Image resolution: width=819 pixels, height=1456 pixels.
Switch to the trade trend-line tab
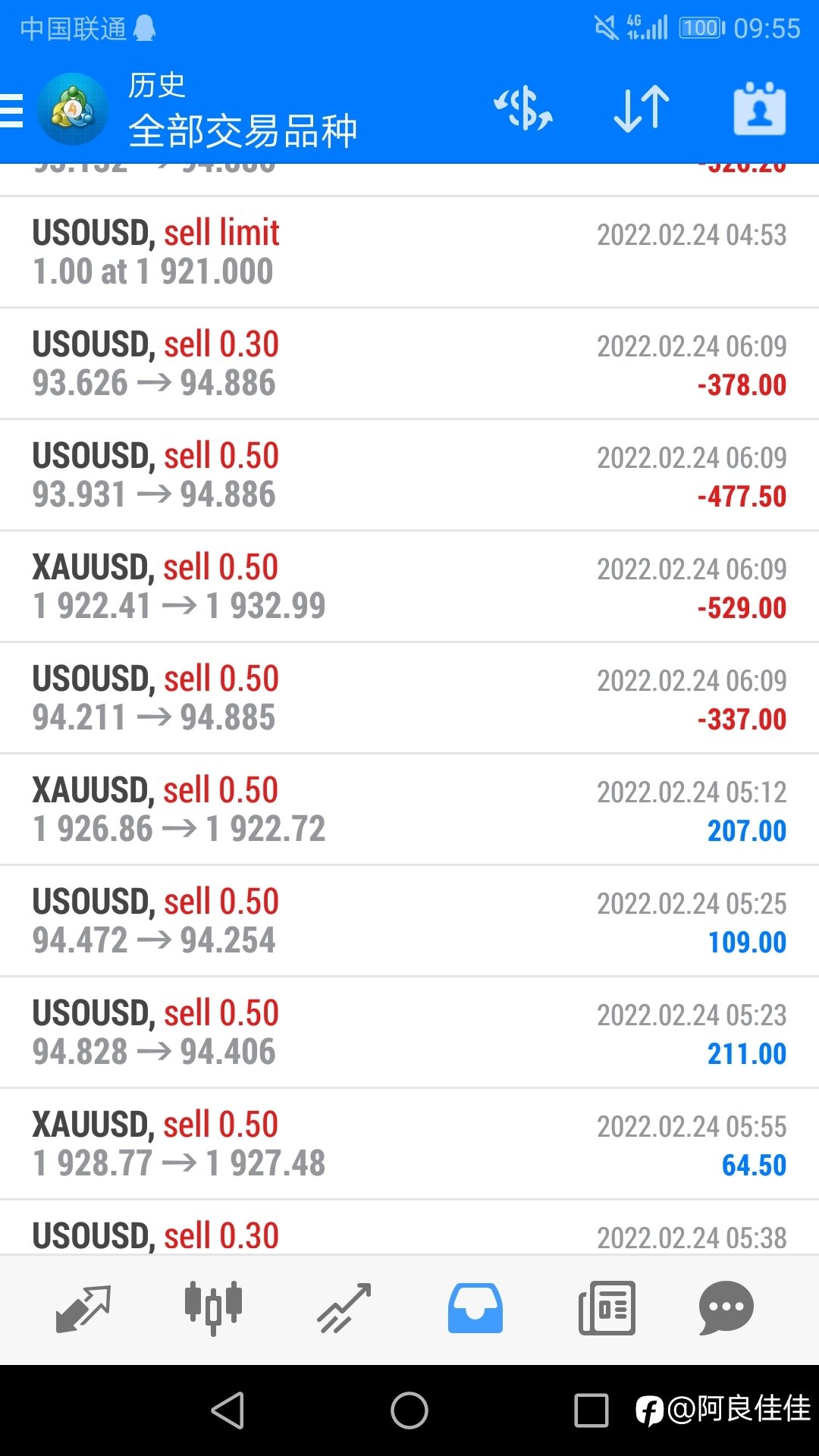click(344, 1308)
